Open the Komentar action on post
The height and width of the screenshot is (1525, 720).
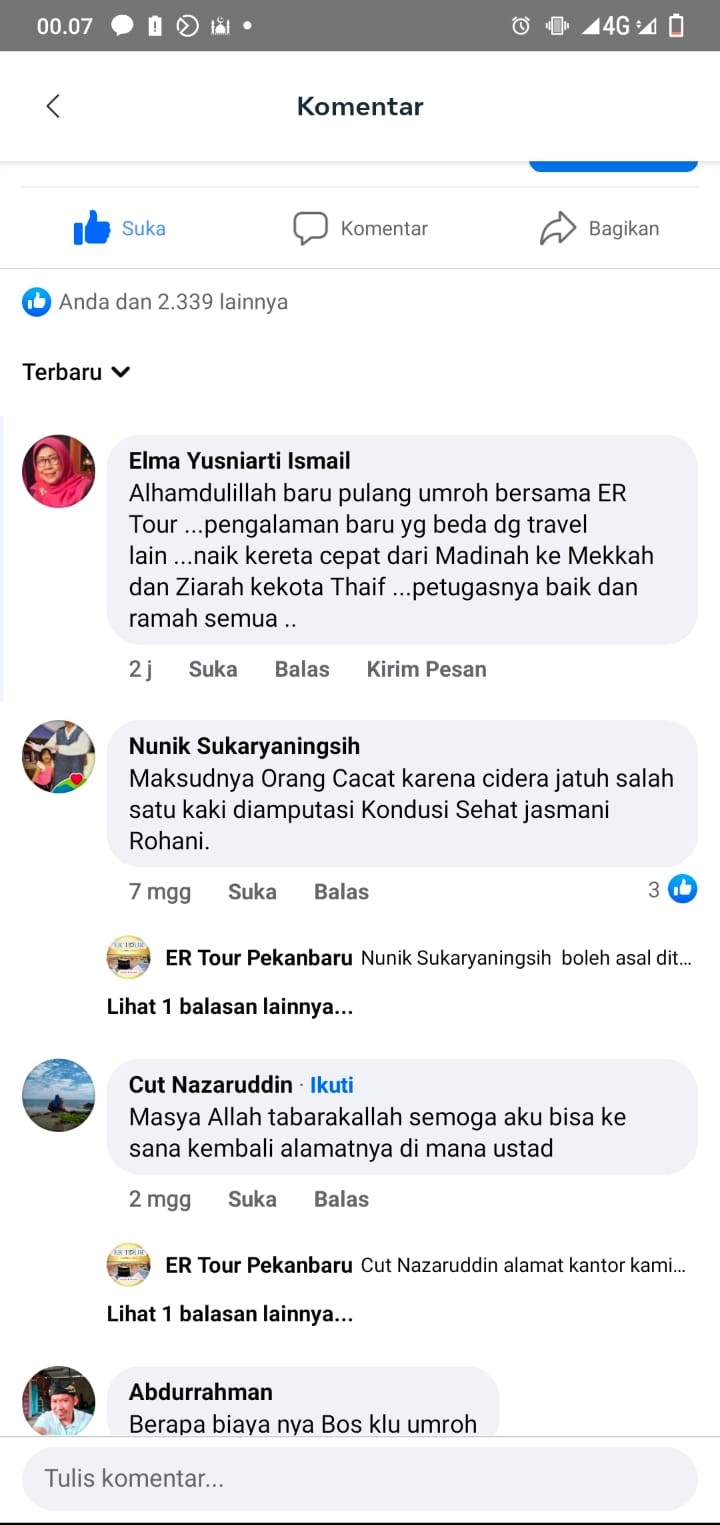(x=360, y=228)
